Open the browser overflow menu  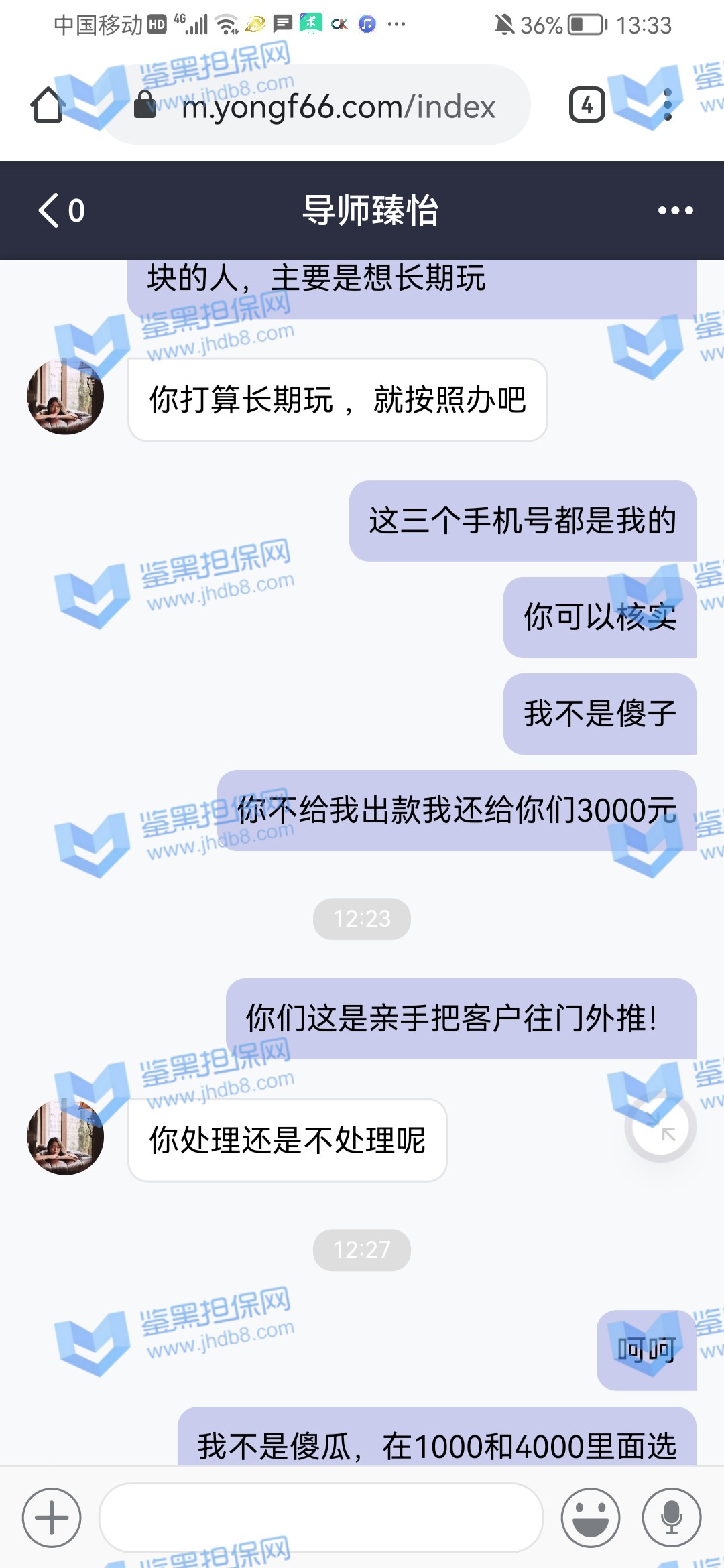667,105
